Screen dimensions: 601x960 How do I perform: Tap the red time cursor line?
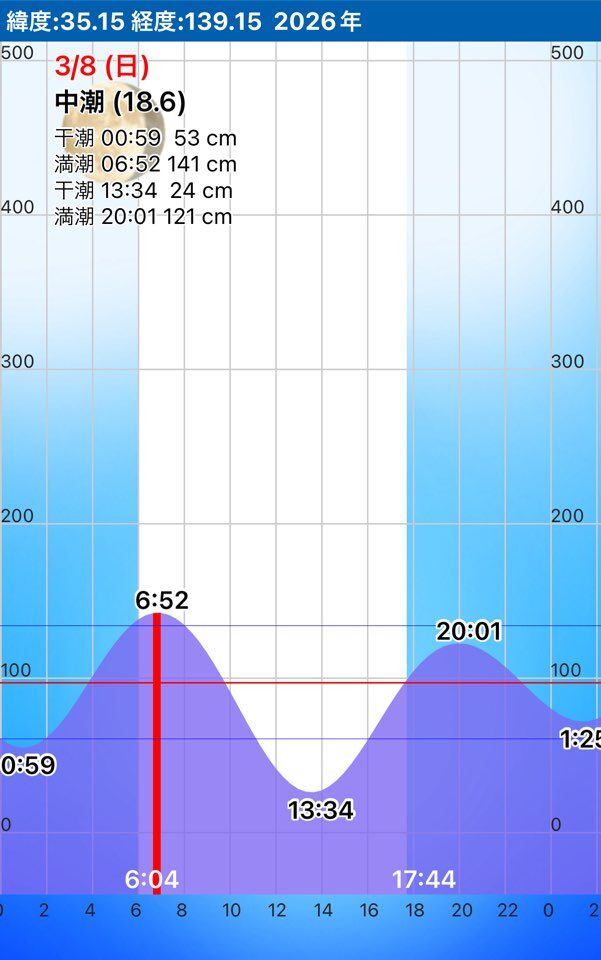click(156, 750)
